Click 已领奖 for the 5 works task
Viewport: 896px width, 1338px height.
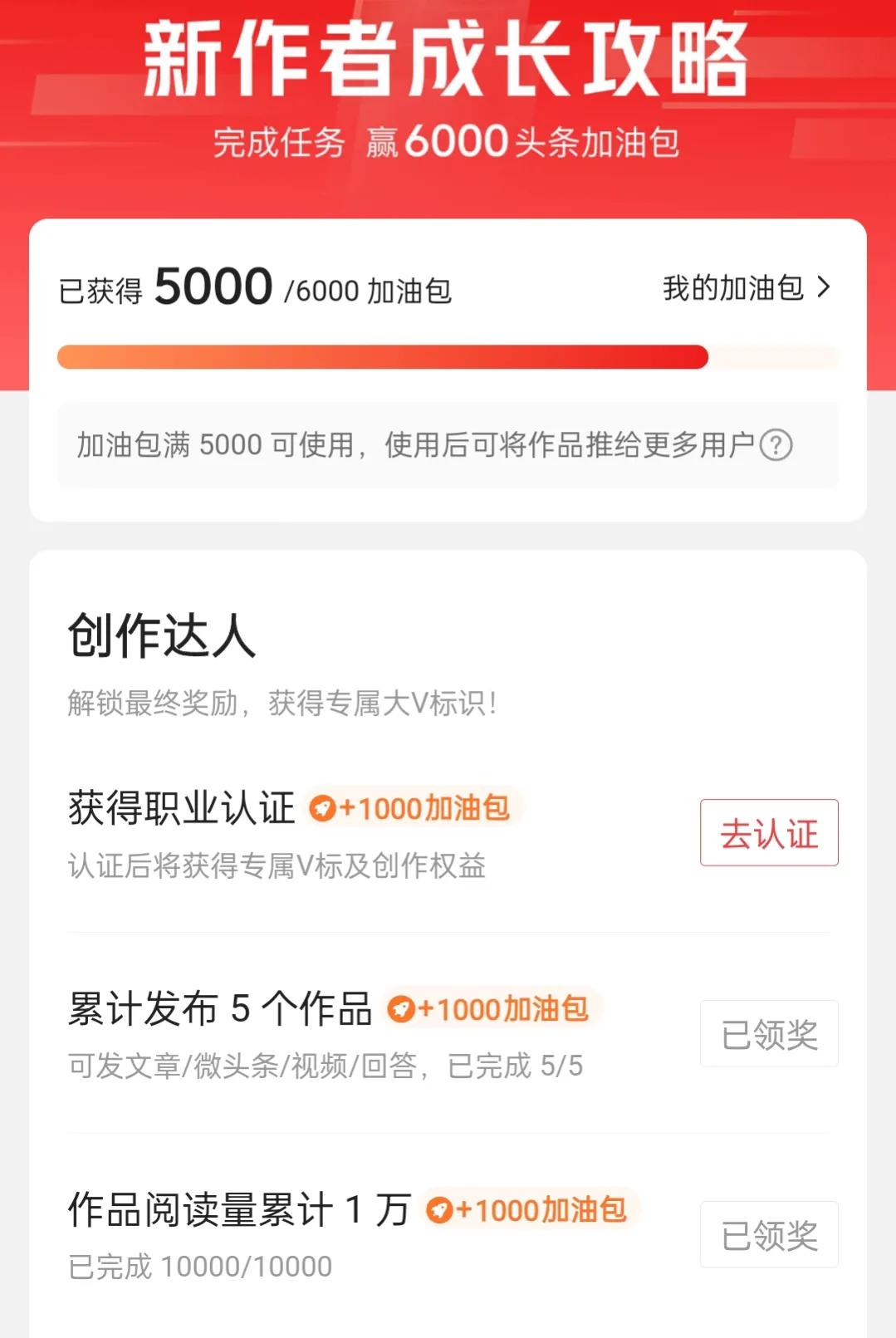point(768,1032)
